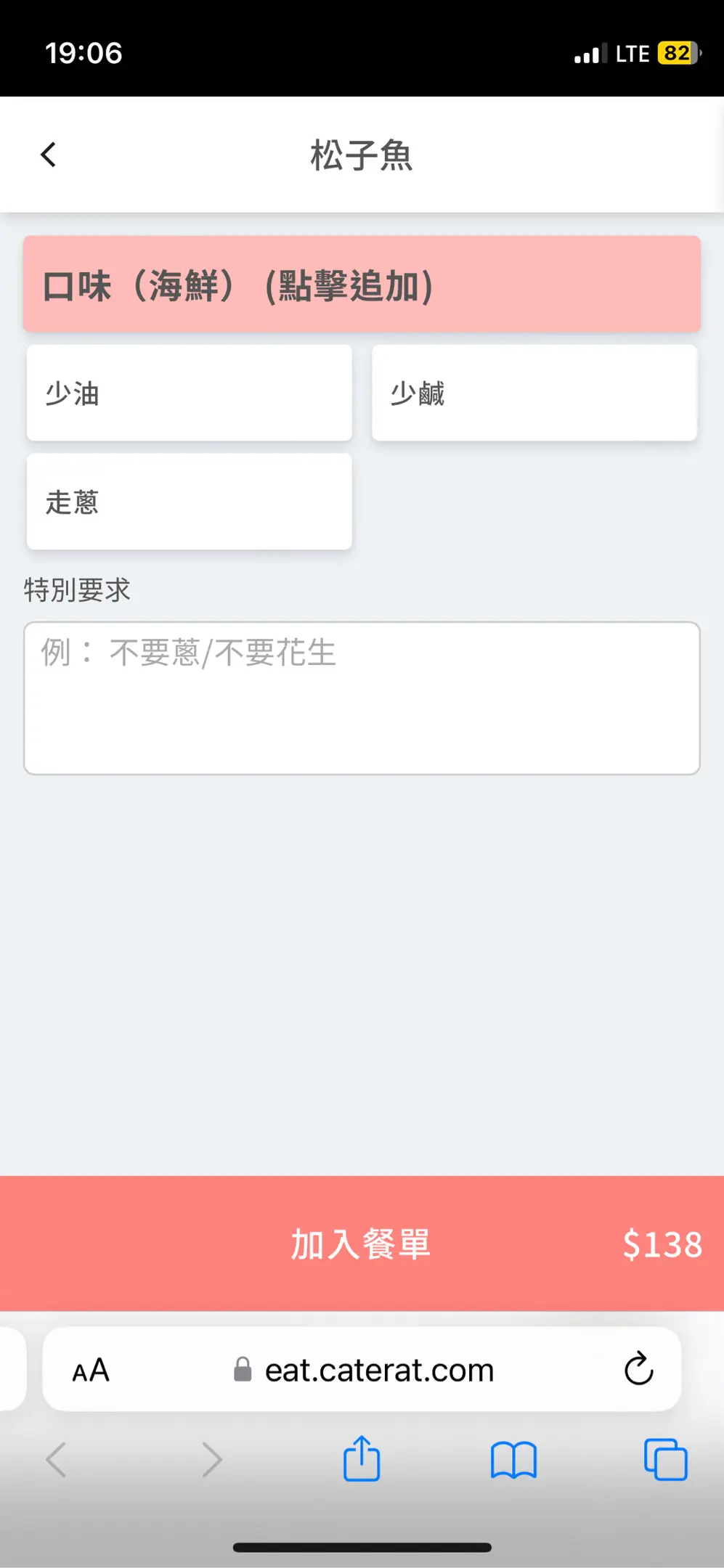Open the Safari share sheet
The height and width of the screenshot is (1568, 724).
coord(362,1459)
